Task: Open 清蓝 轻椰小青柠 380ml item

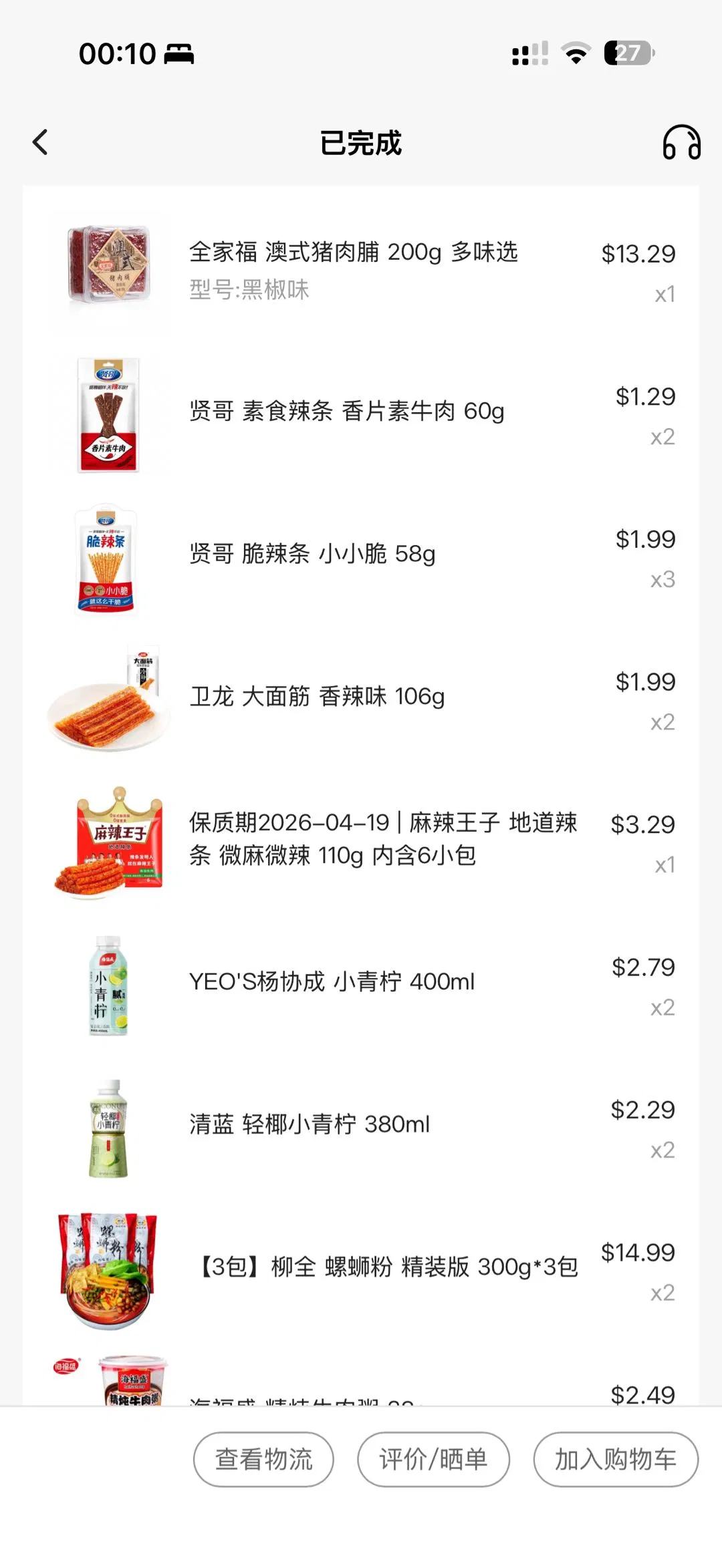Action: [x=310, y=1124]
